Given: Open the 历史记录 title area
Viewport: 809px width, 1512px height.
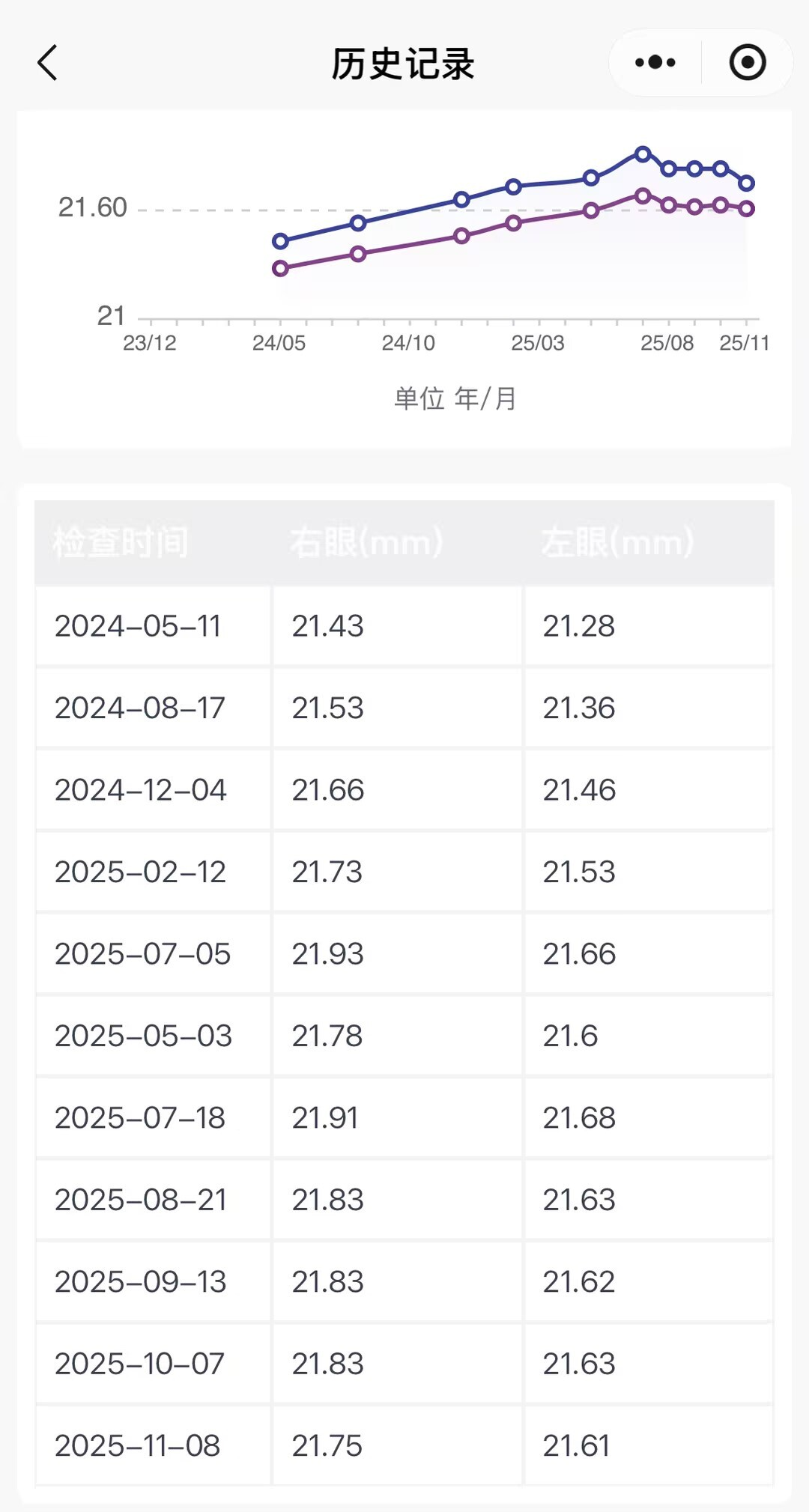Looking at the screenshot, I should [x=404, y=63].
